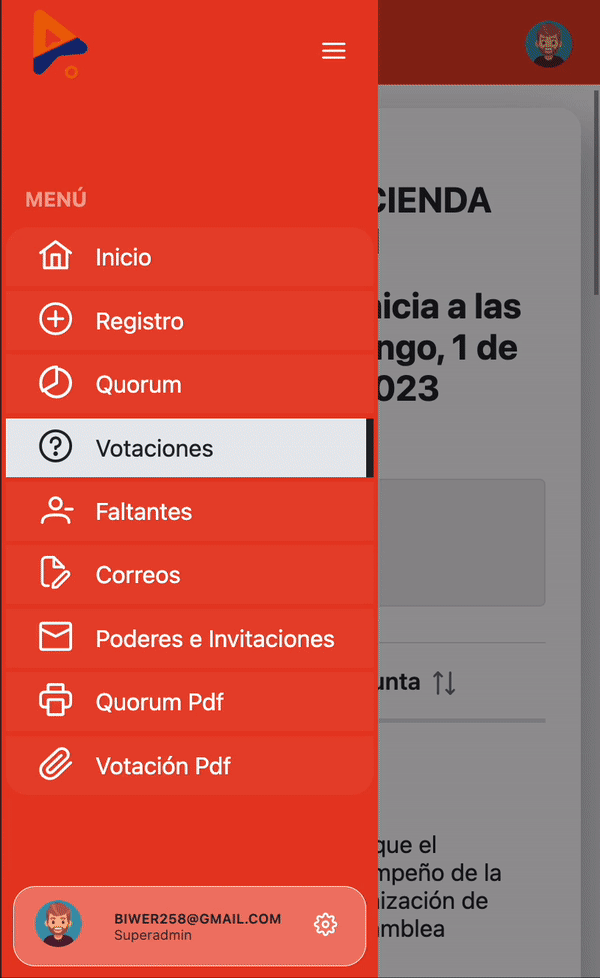Close the drawer with the hamburger icon
Image resolution: width=600 pixels, height=978 pixels.
click(x=334, y=51)
